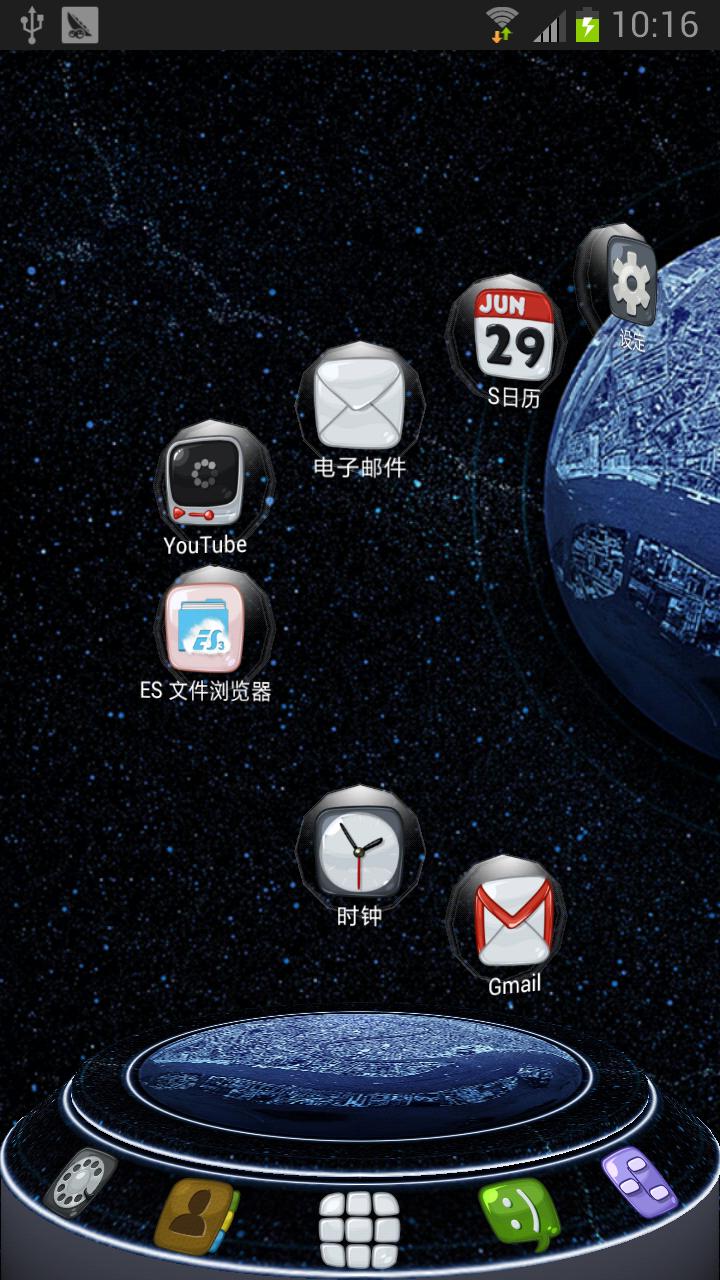Viewport: 720px width, 1280px height.
Task: Open the phone dialer in the dock
Action: 80,1183
